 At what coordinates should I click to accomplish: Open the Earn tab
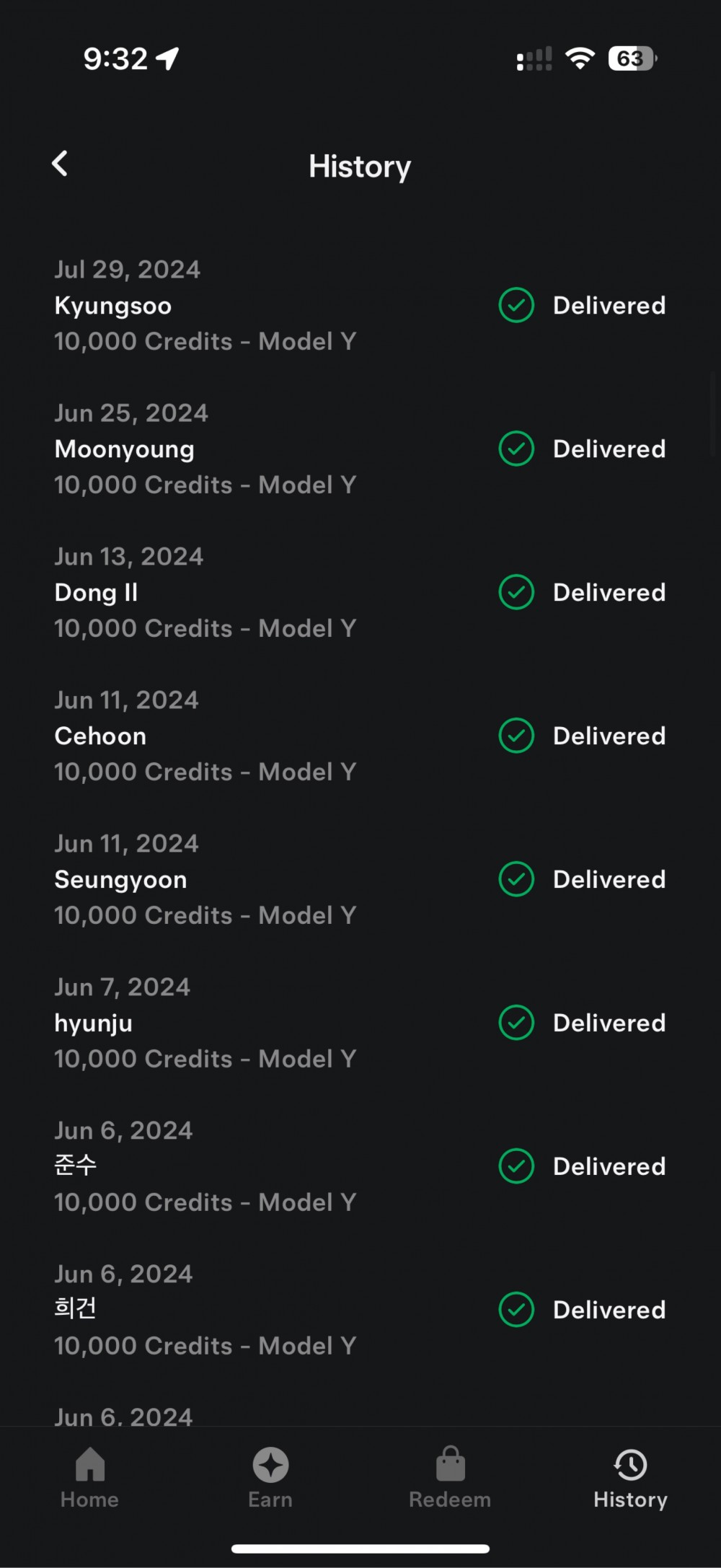pos(270,1478)
